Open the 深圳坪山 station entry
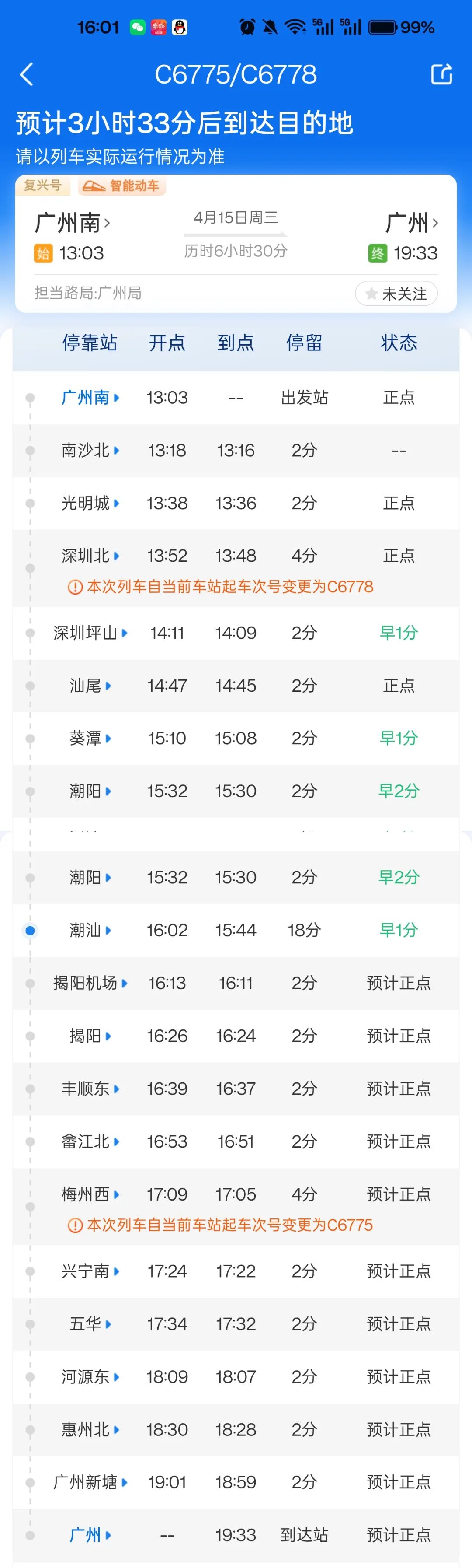 point(90,633)
